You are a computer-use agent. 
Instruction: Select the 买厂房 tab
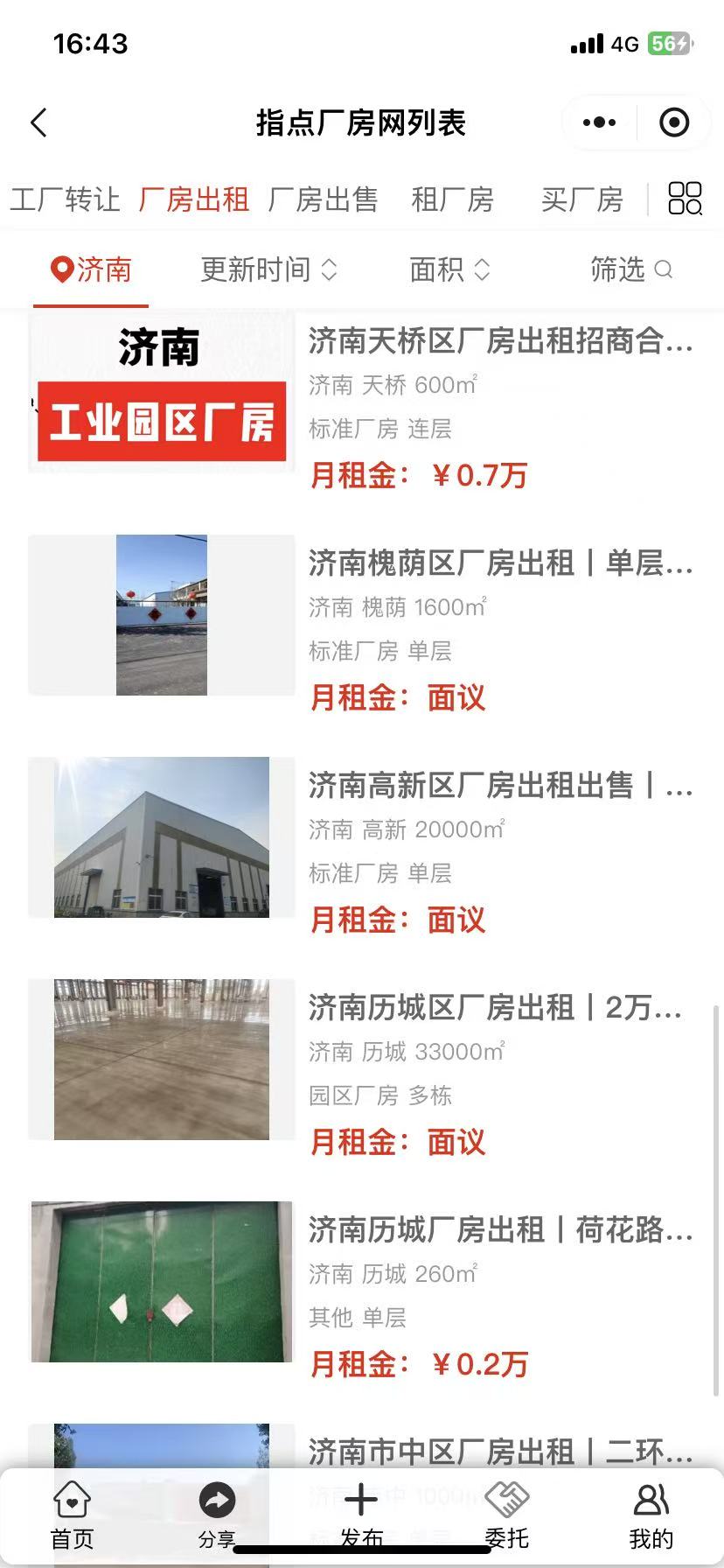tap(581, 199)
